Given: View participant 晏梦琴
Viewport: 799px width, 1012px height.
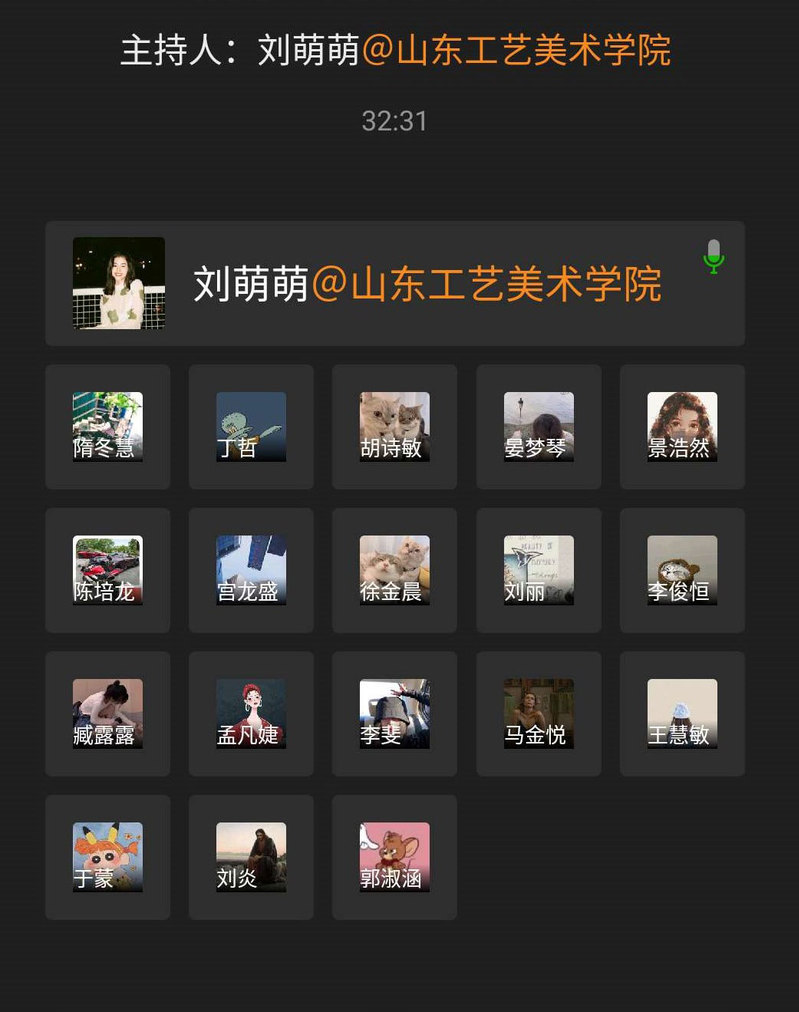Looking at the screenshot, I should [x=538, y=427].
